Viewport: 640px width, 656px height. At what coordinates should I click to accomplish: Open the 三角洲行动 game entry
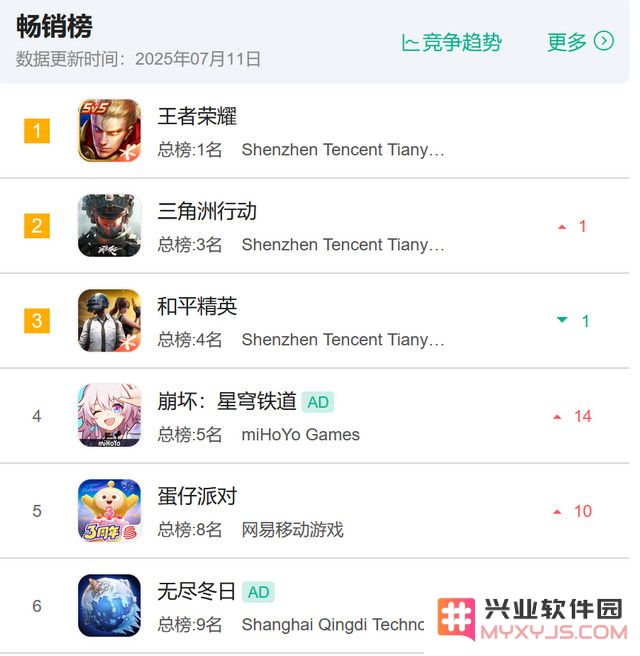coord(207,212)
